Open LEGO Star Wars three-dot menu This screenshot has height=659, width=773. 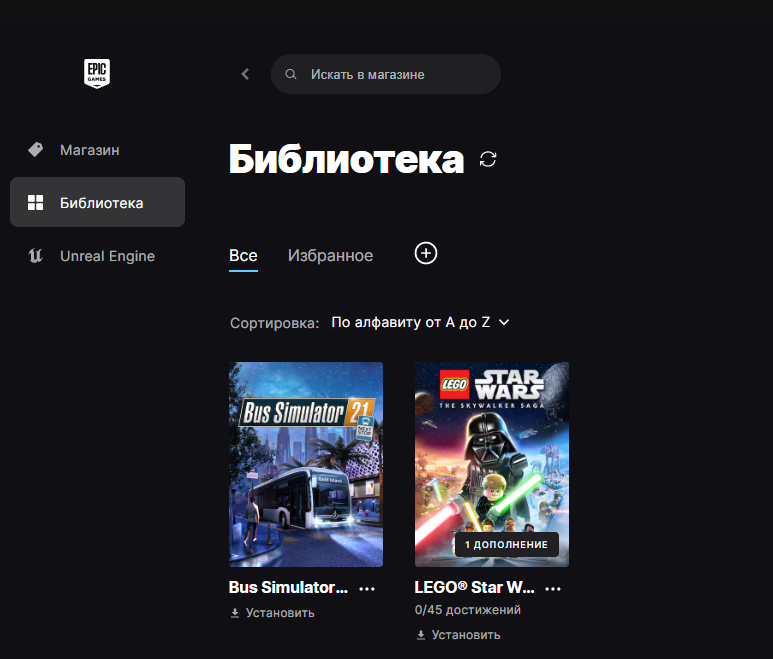(x=553, y=588)
